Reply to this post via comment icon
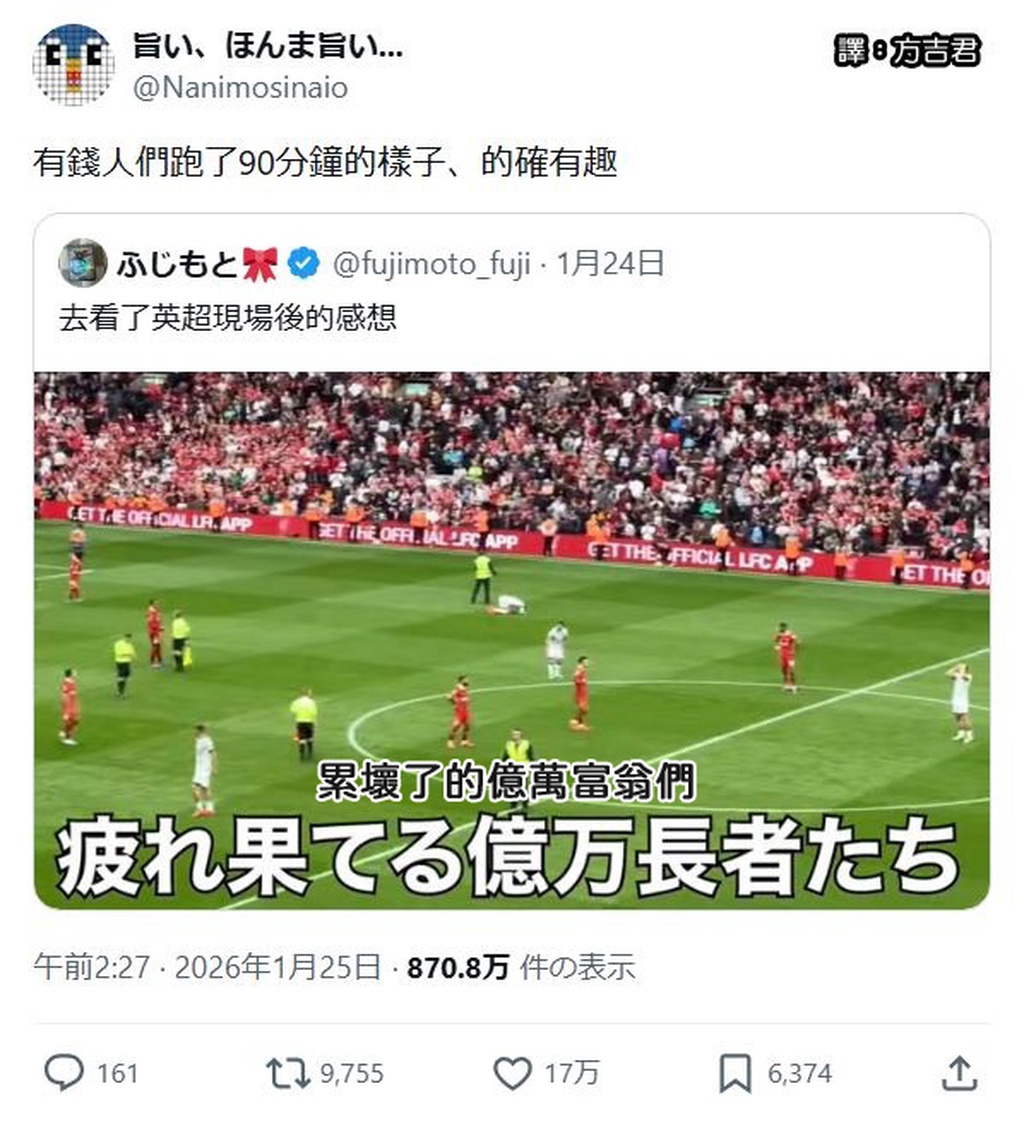The image size is (1024, 1122). point(65,1073)
